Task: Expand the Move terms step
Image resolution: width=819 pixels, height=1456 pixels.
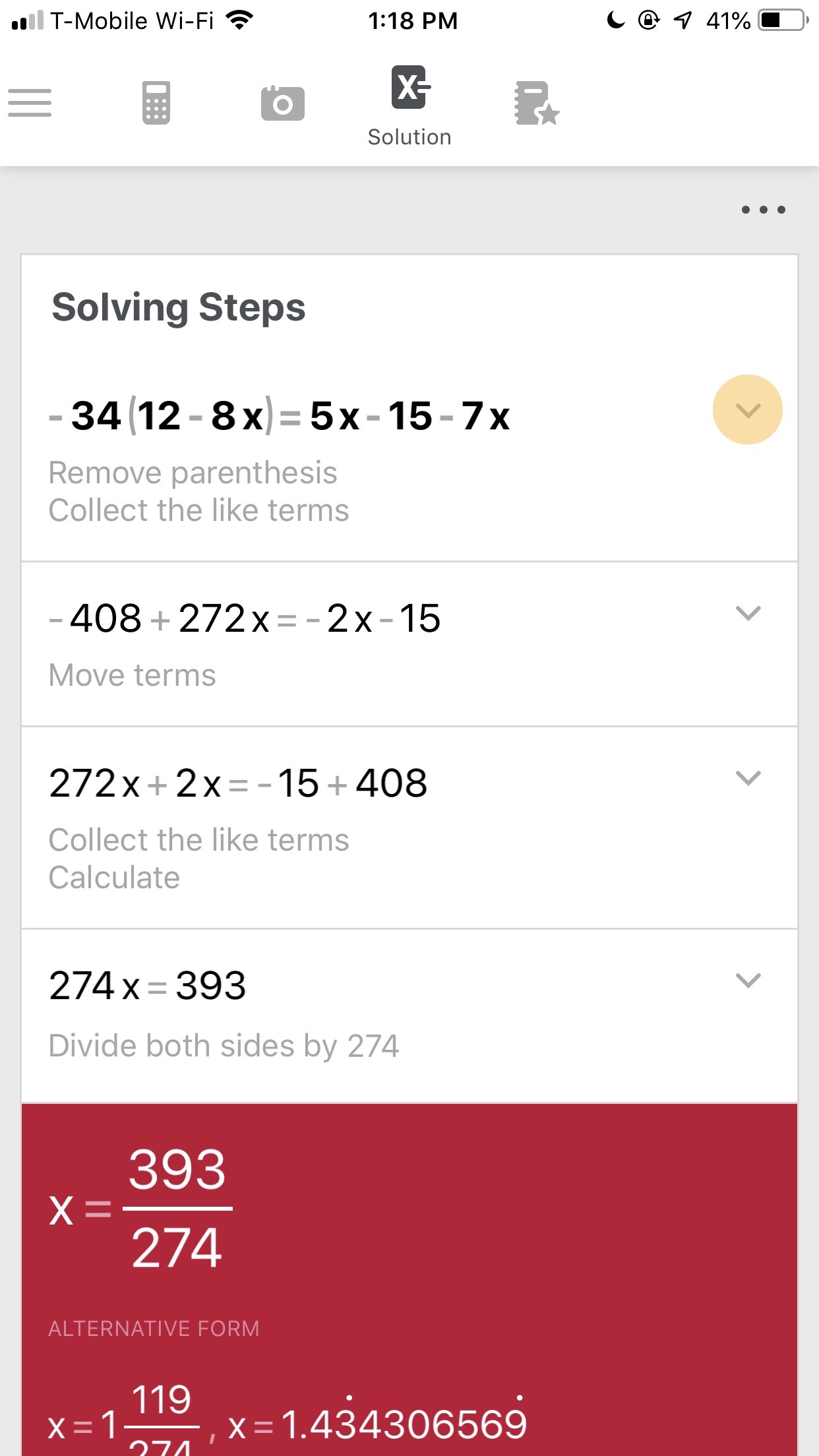Action: click(x=748, y=613)
